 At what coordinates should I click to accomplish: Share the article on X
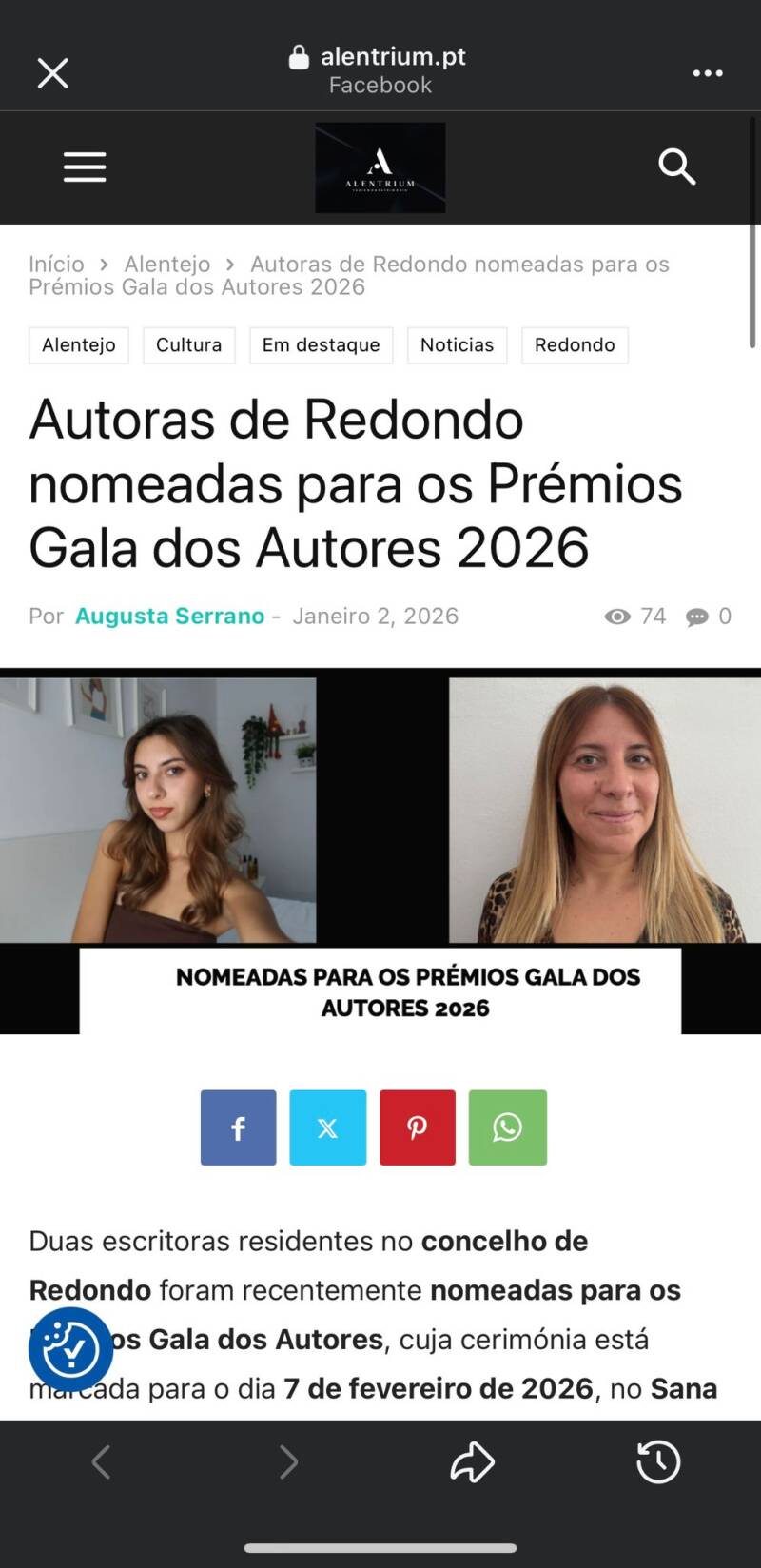point(327,1127)
